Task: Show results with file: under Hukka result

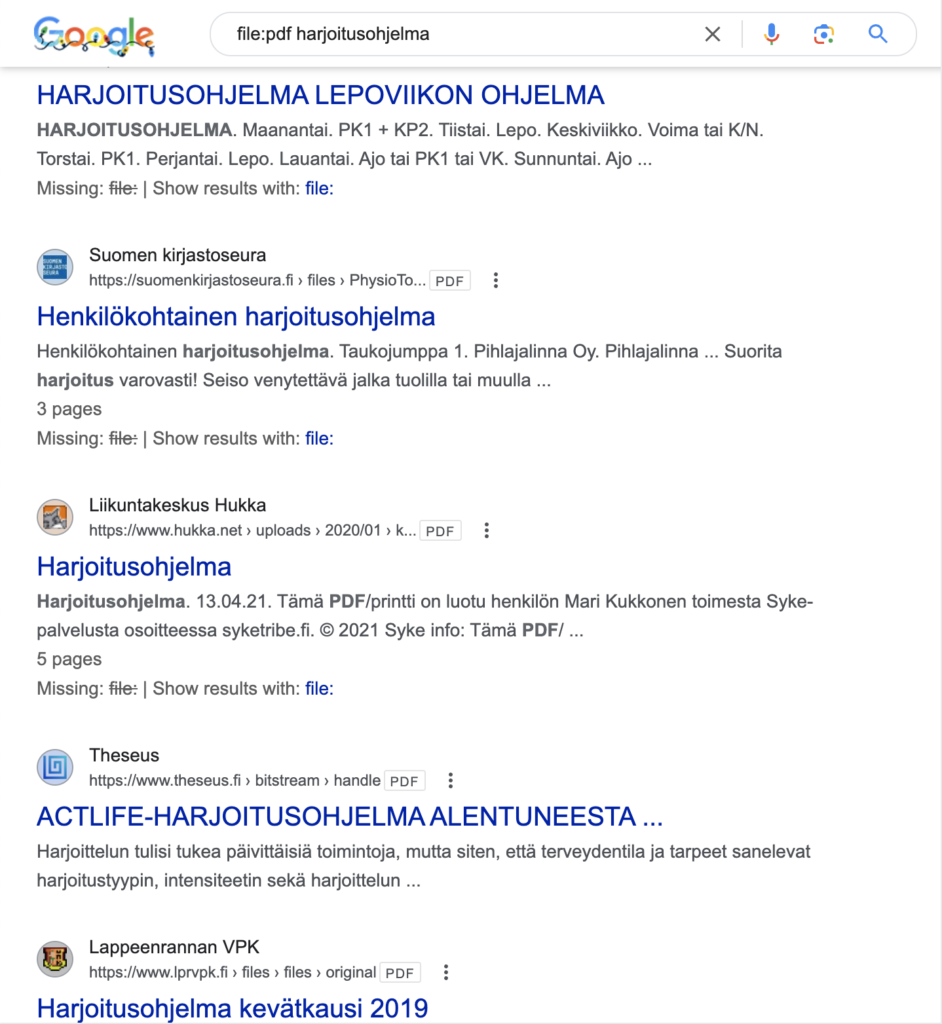Action: point(318,688)
